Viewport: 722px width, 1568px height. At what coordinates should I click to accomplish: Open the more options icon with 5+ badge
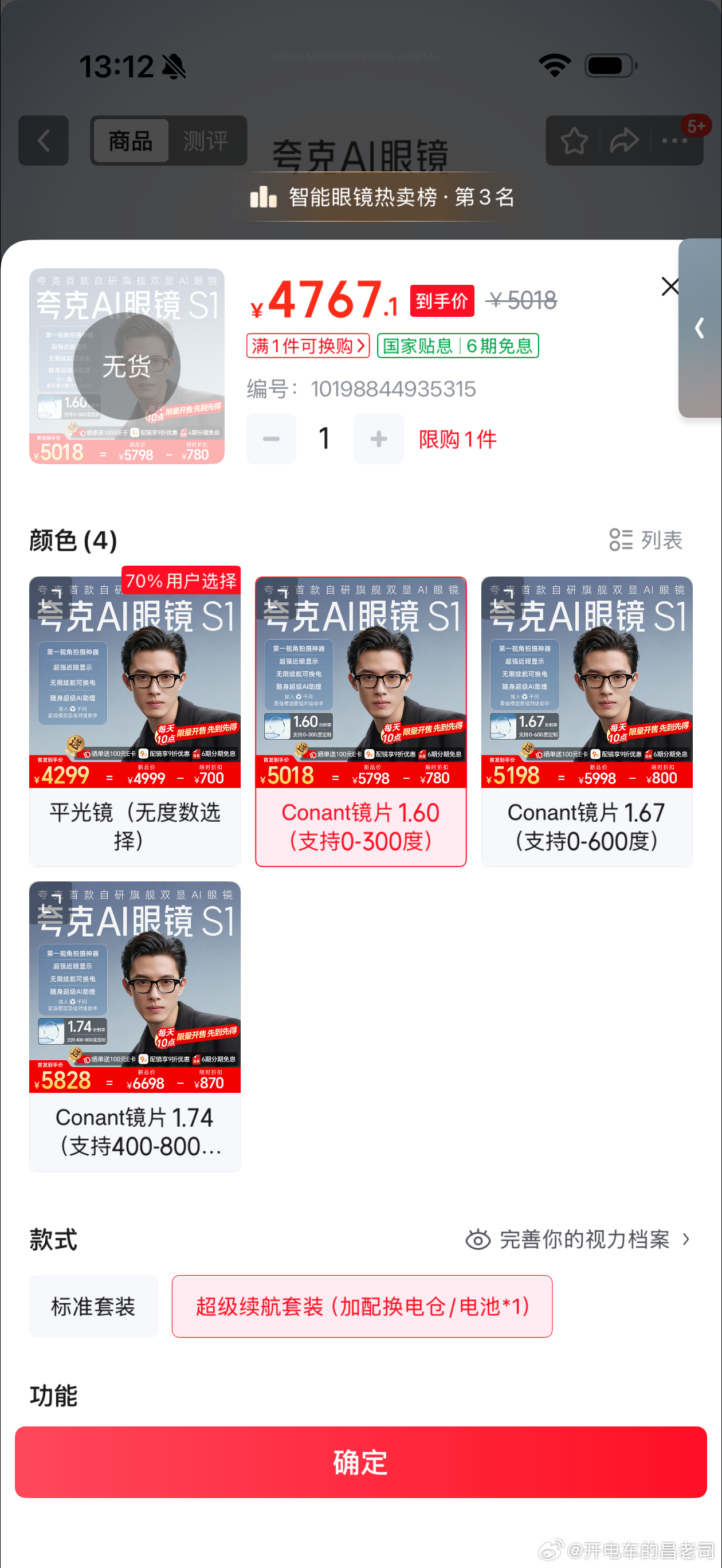(674, 140)
